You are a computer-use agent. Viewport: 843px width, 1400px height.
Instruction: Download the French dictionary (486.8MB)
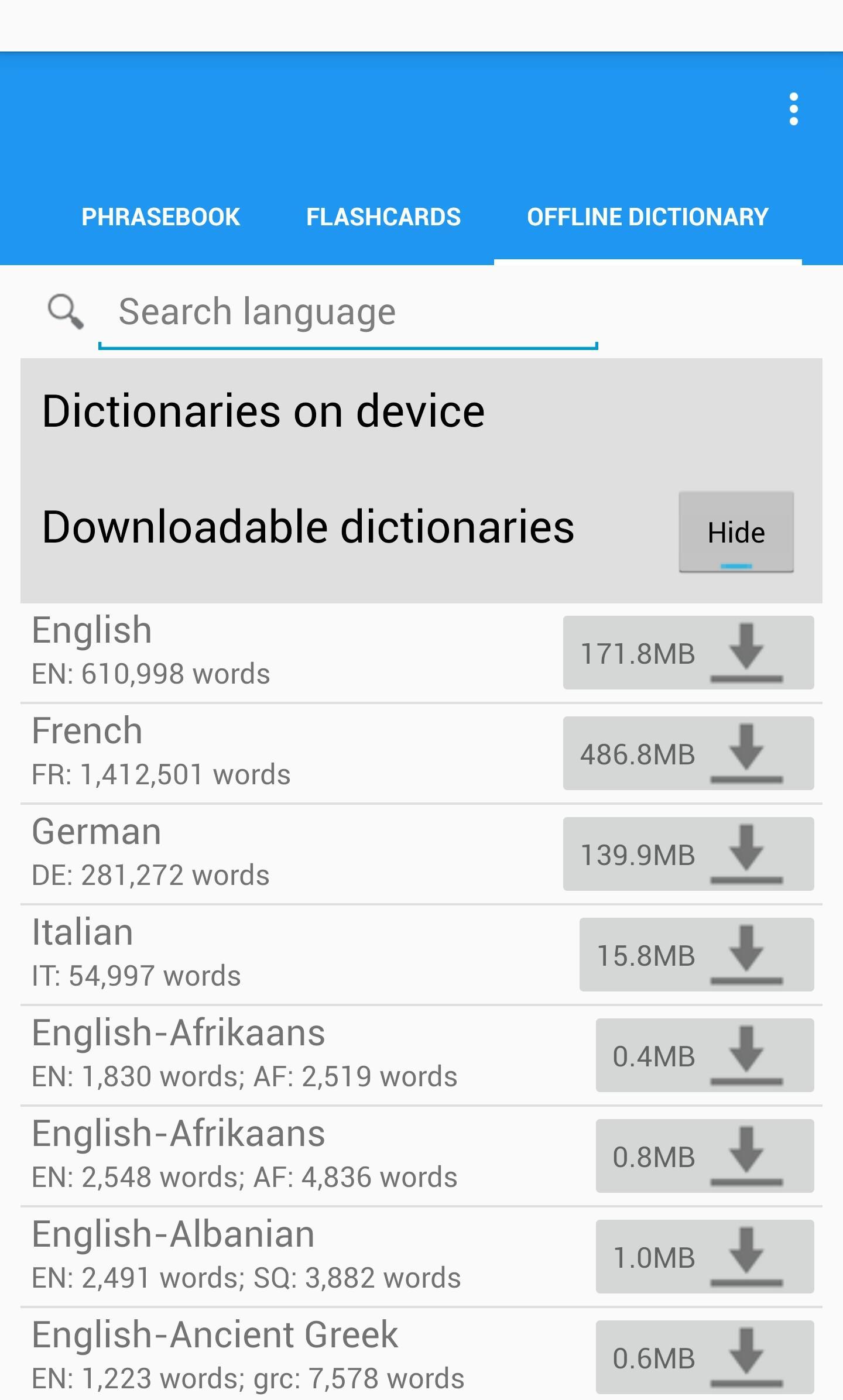tap(688, 754)
